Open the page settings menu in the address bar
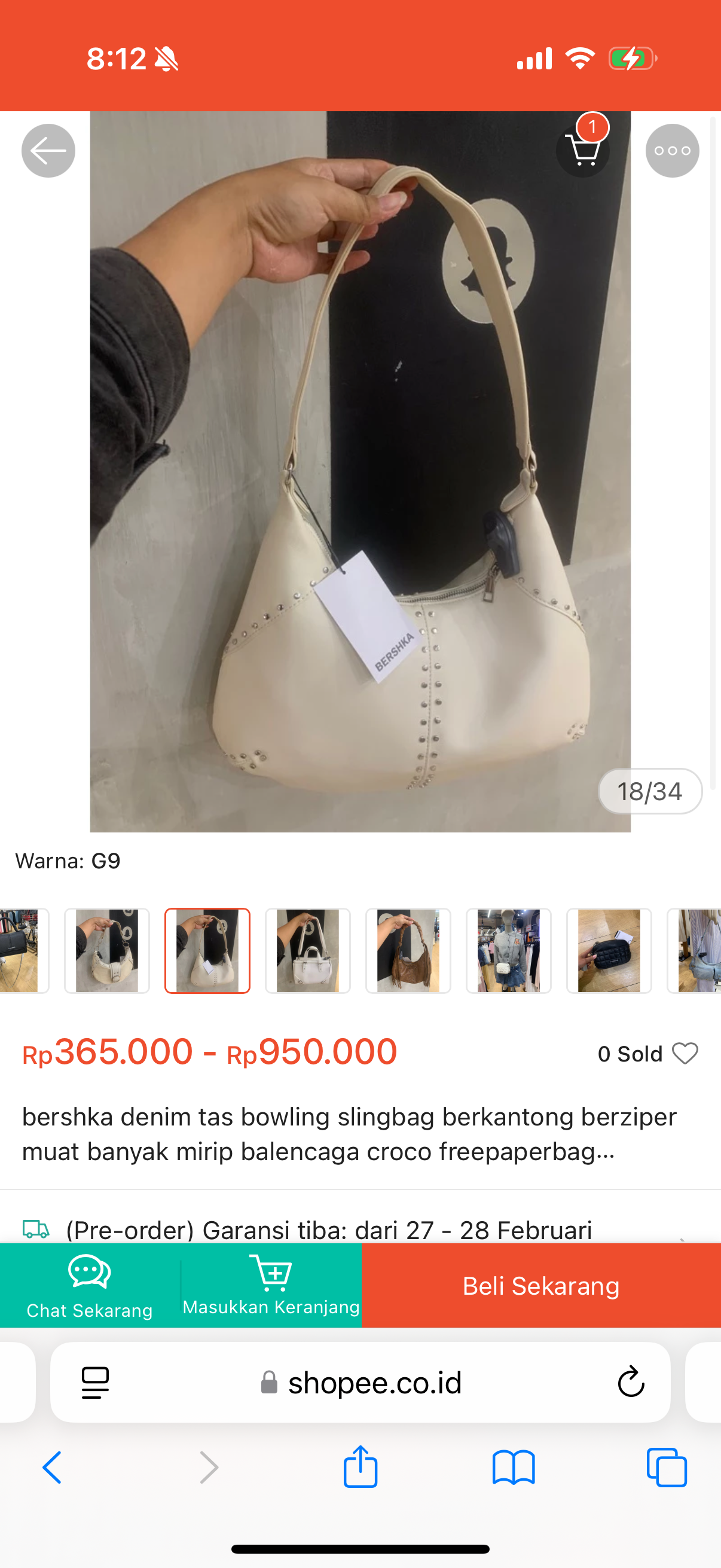721x1568 pixels. coord(95,1383)
